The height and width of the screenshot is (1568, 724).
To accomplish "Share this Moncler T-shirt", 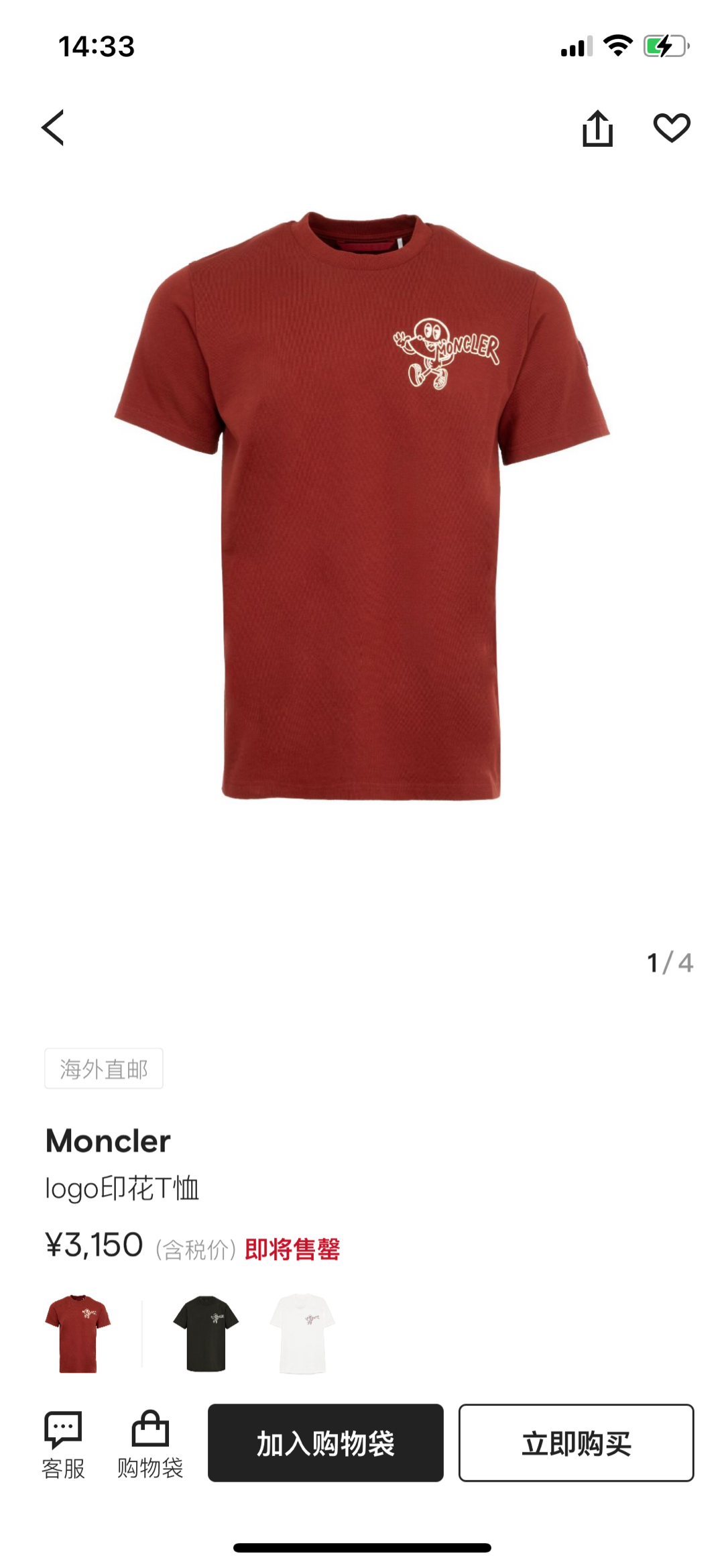I will tap(597, 128).
